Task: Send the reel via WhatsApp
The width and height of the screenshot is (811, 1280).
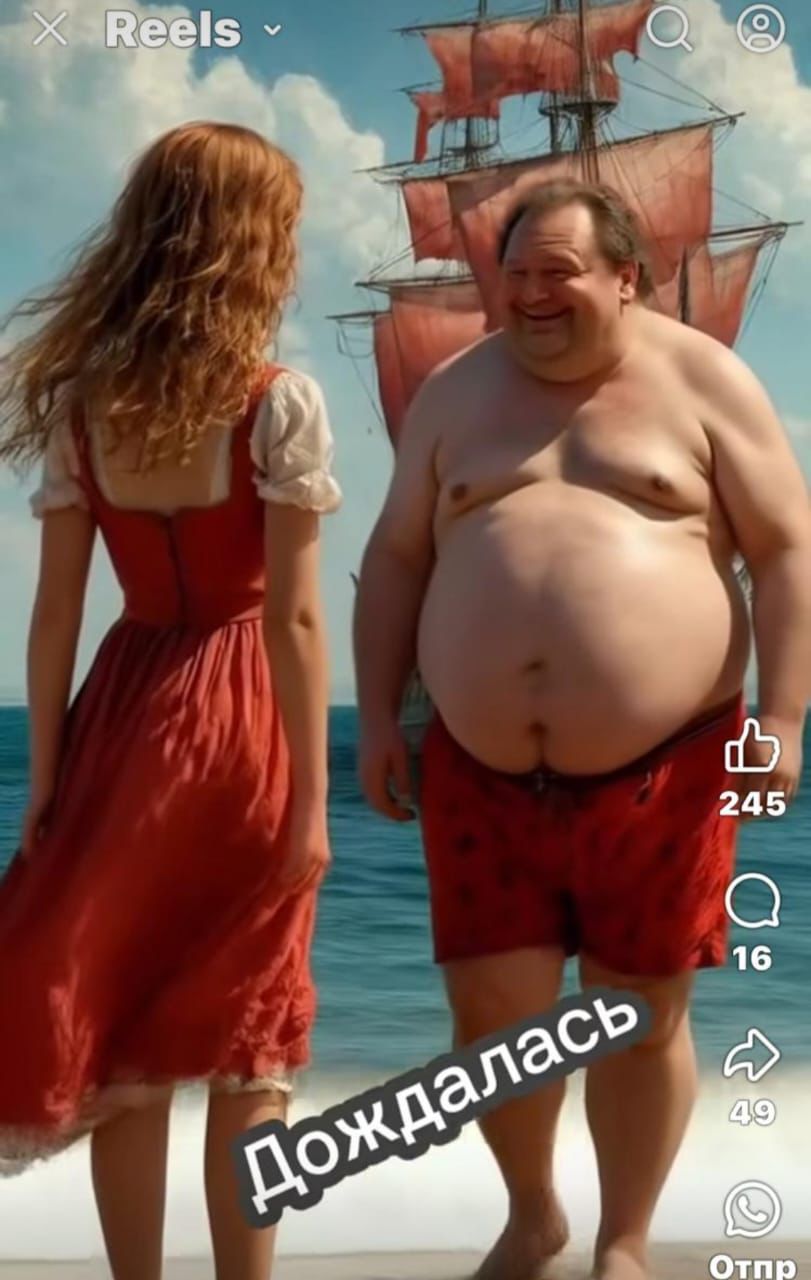Action: [x=752, y=1209]
